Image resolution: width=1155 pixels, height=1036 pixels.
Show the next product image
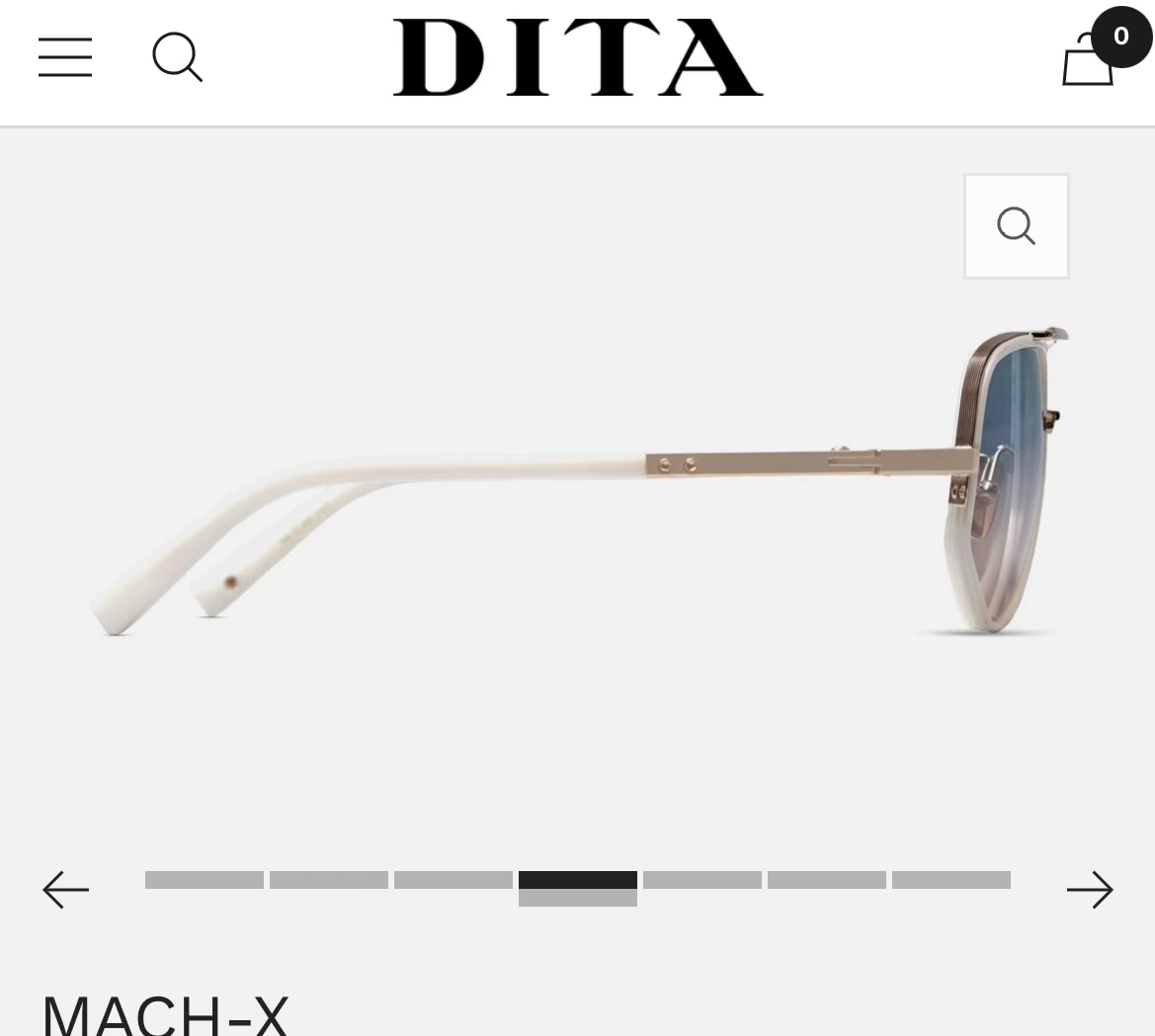[x=1089, y=890]
